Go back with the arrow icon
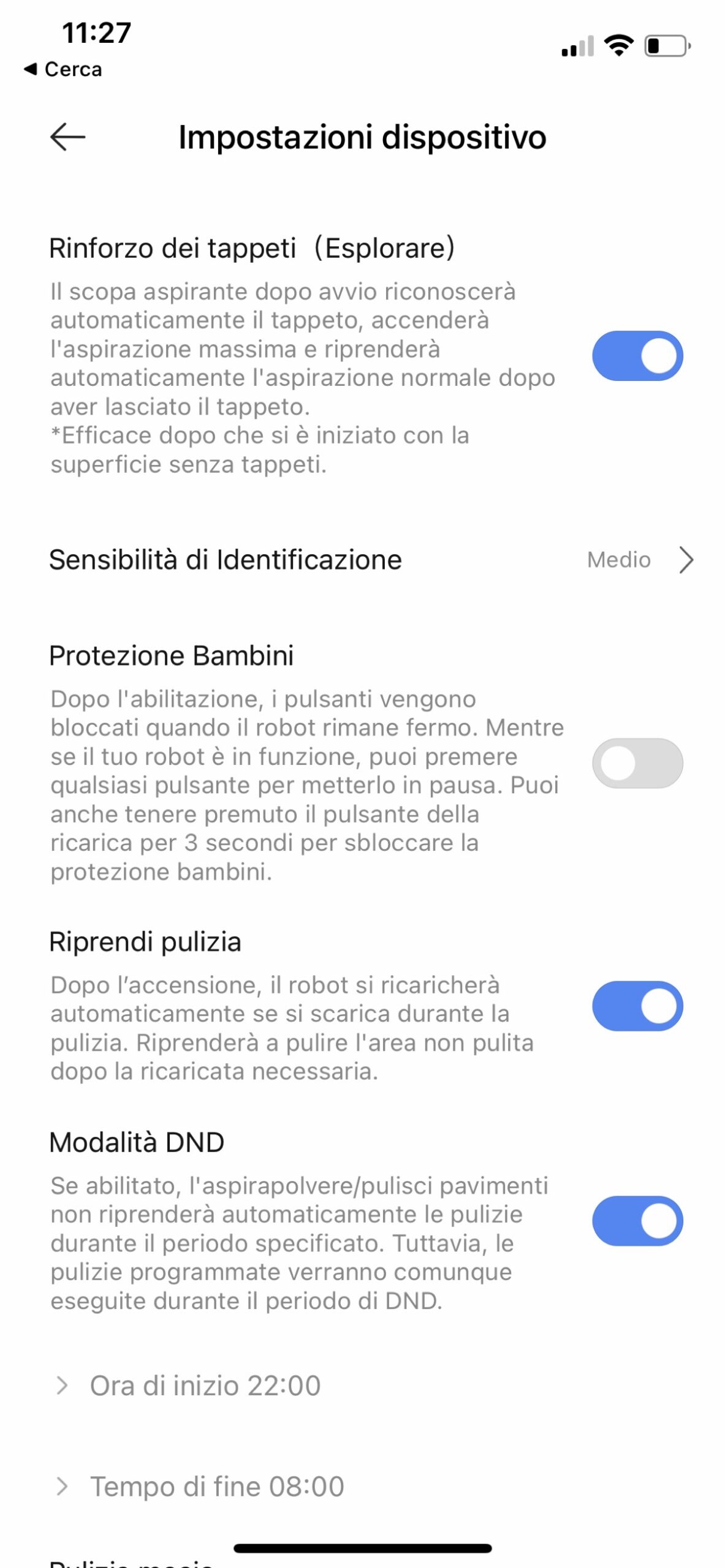Screen dimensions: 725x1568 [67, 137]
